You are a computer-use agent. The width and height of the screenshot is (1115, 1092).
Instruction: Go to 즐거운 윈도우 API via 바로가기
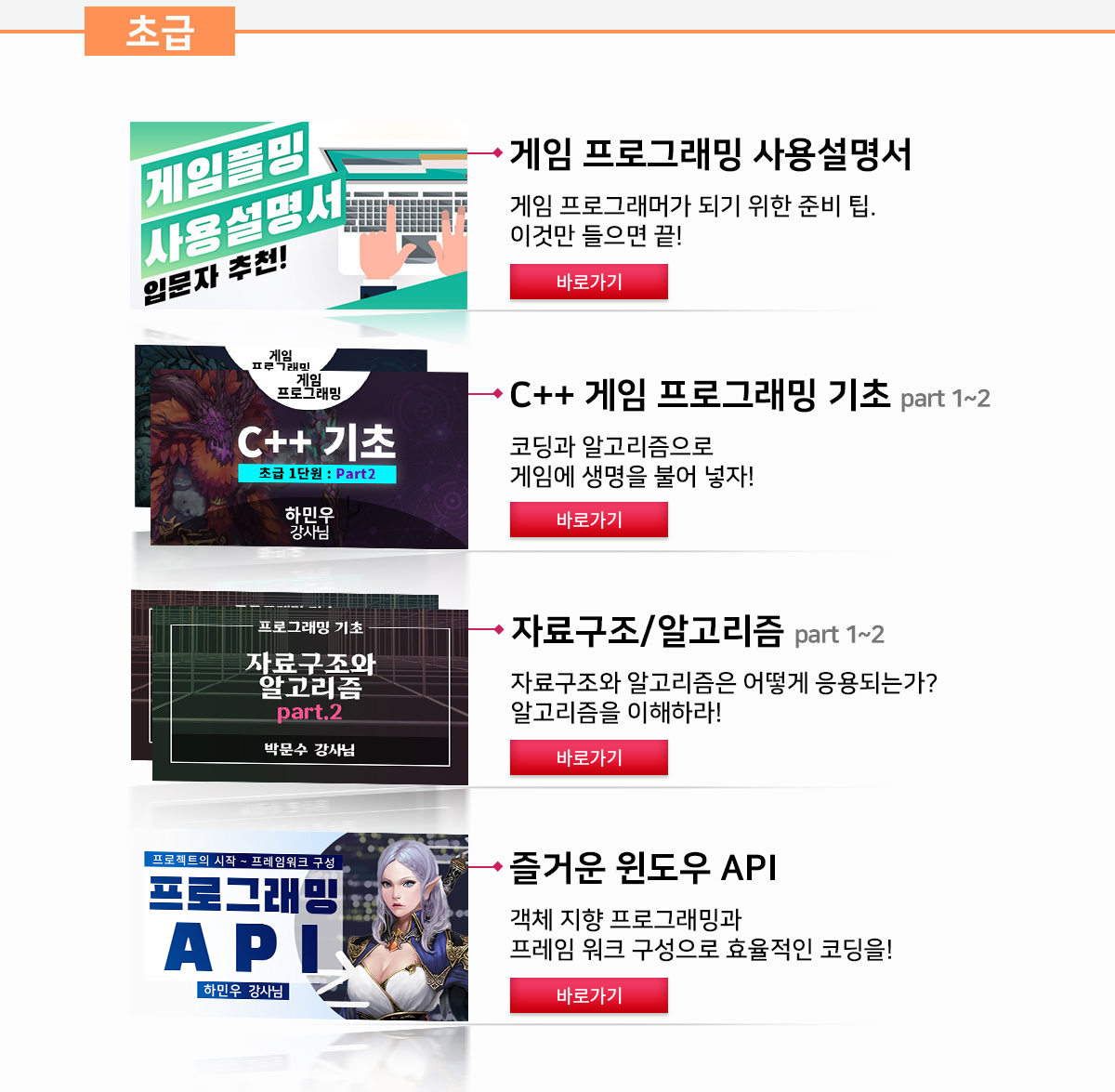588,995
